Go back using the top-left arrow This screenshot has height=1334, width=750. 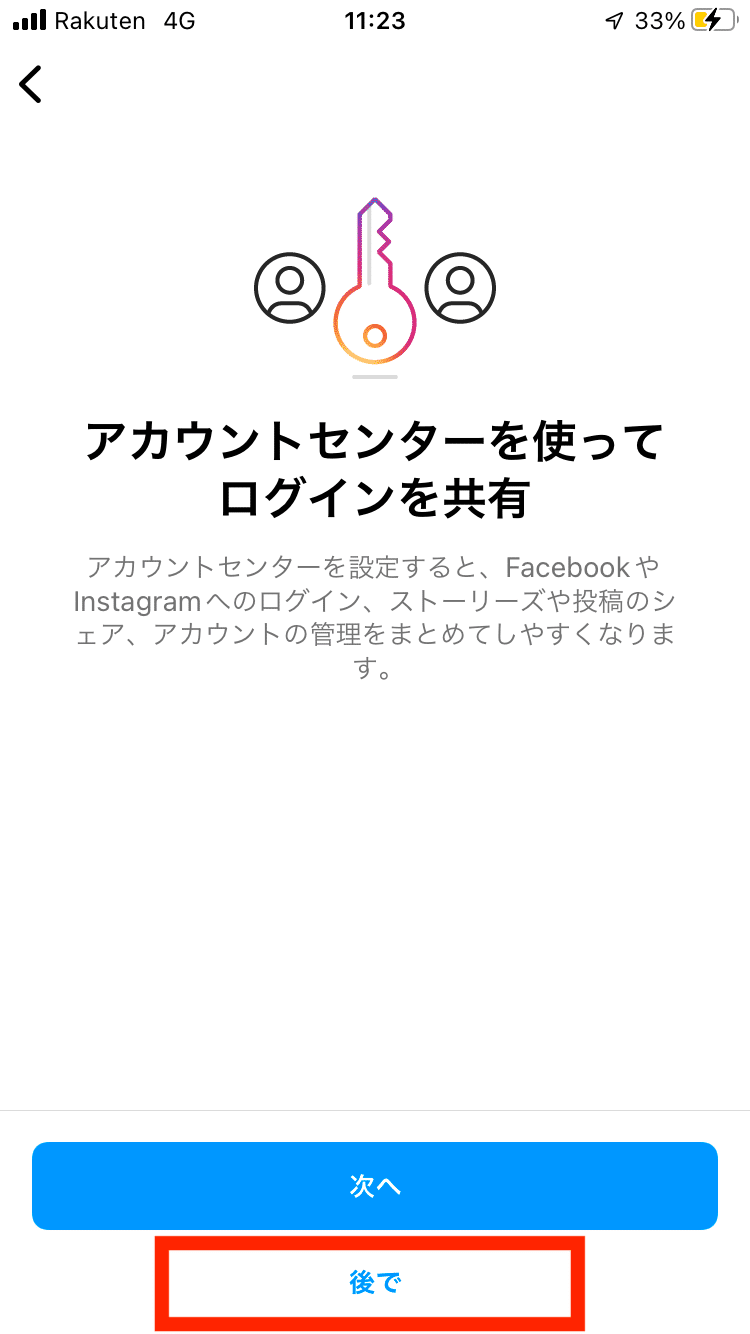[x=31, y=84]
